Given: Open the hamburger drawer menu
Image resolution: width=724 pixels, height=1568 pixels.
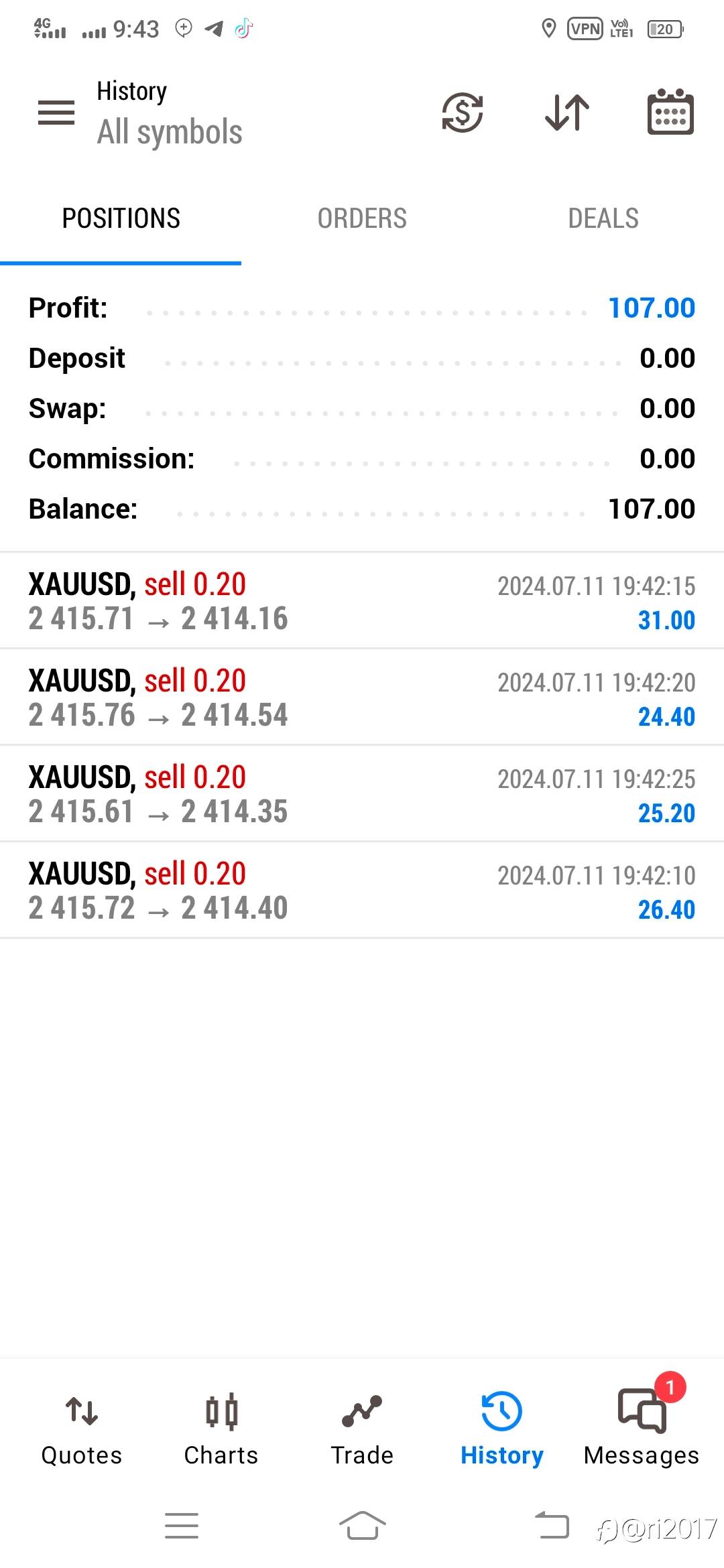Looking at the screenshot, I should point(56,112).
